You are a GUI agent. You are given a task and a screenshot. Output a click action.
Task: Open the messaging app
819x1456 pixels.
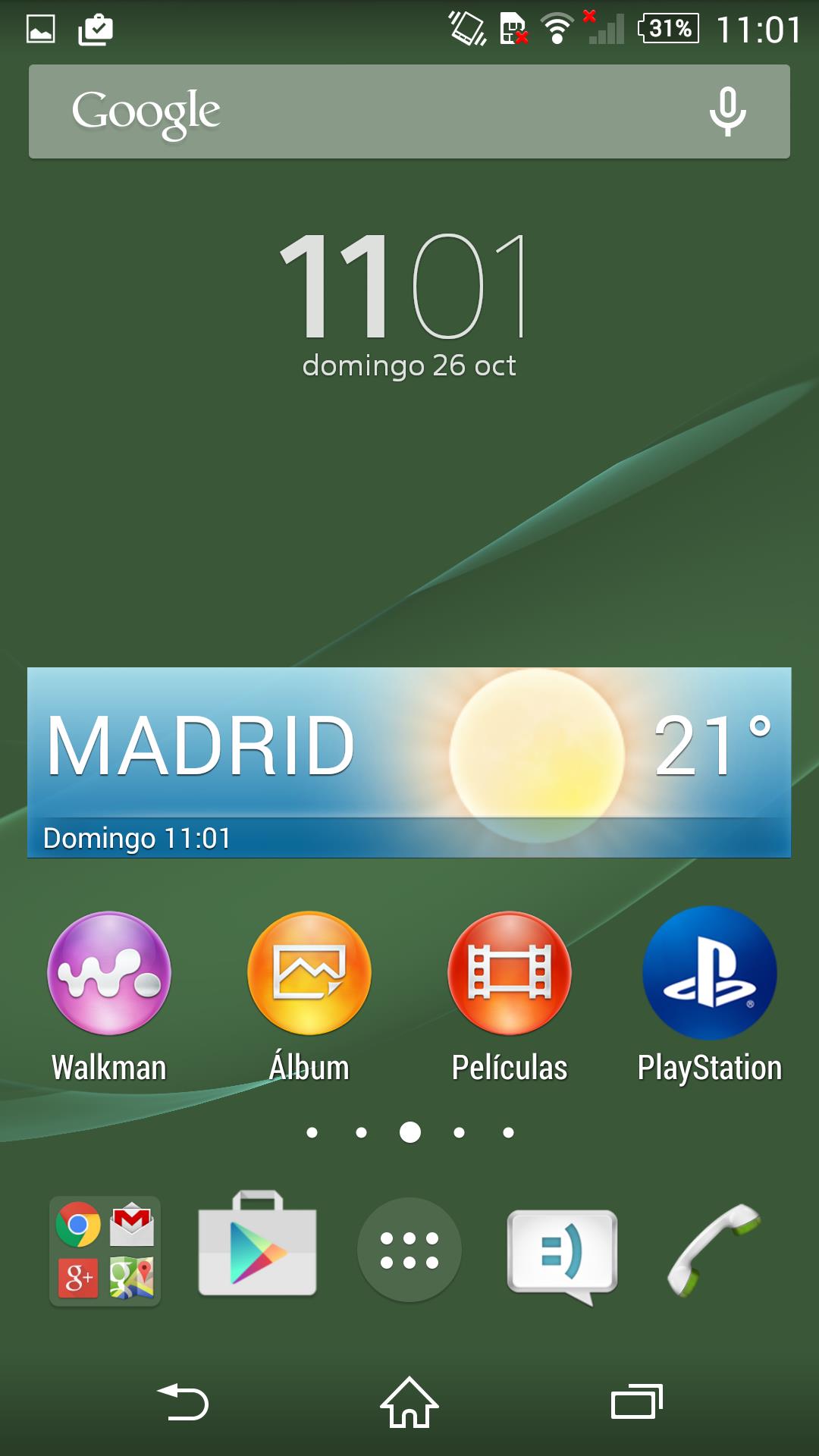click(562, 1253)
